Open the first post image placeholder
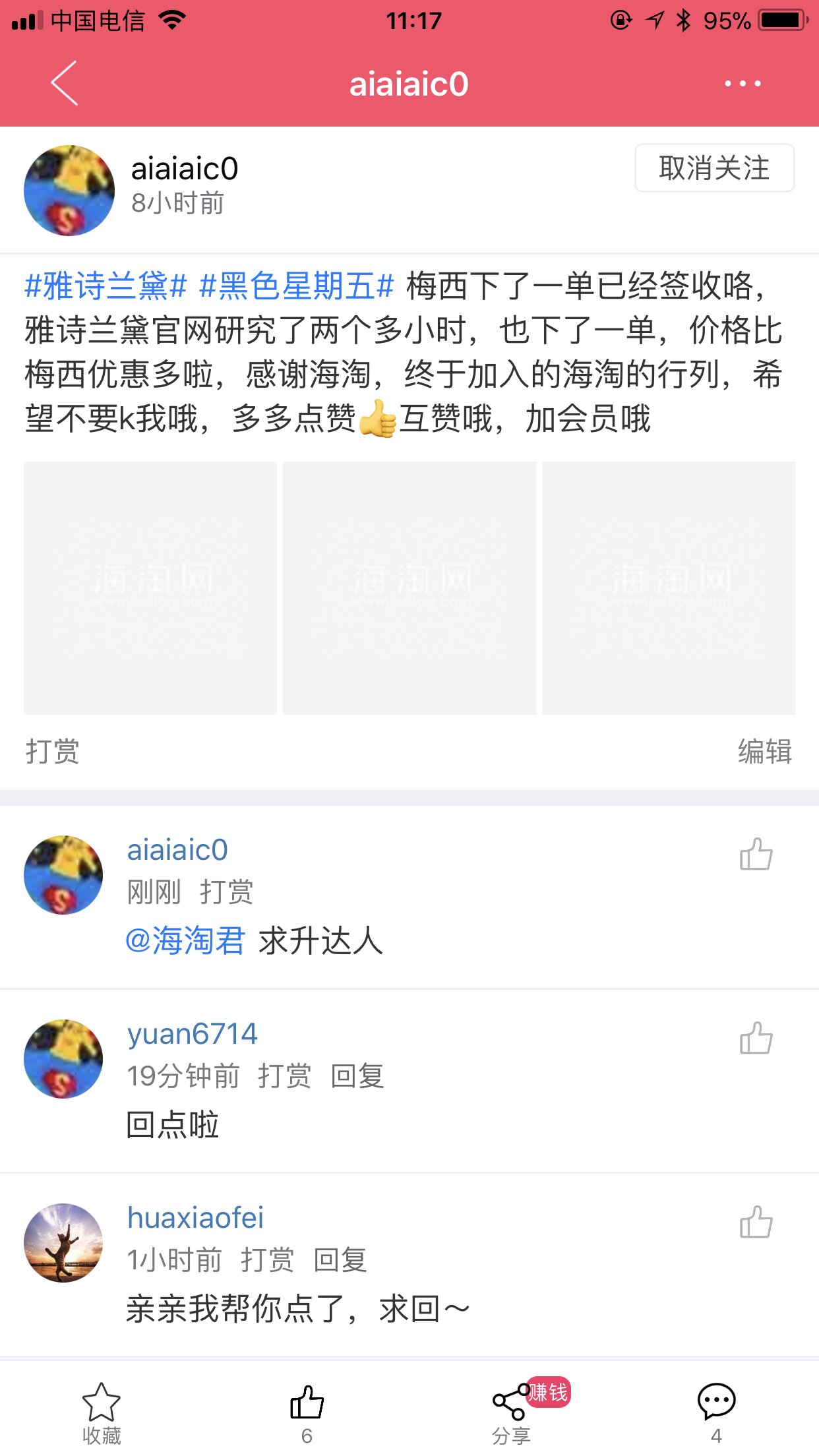 [x=150, y=588]
